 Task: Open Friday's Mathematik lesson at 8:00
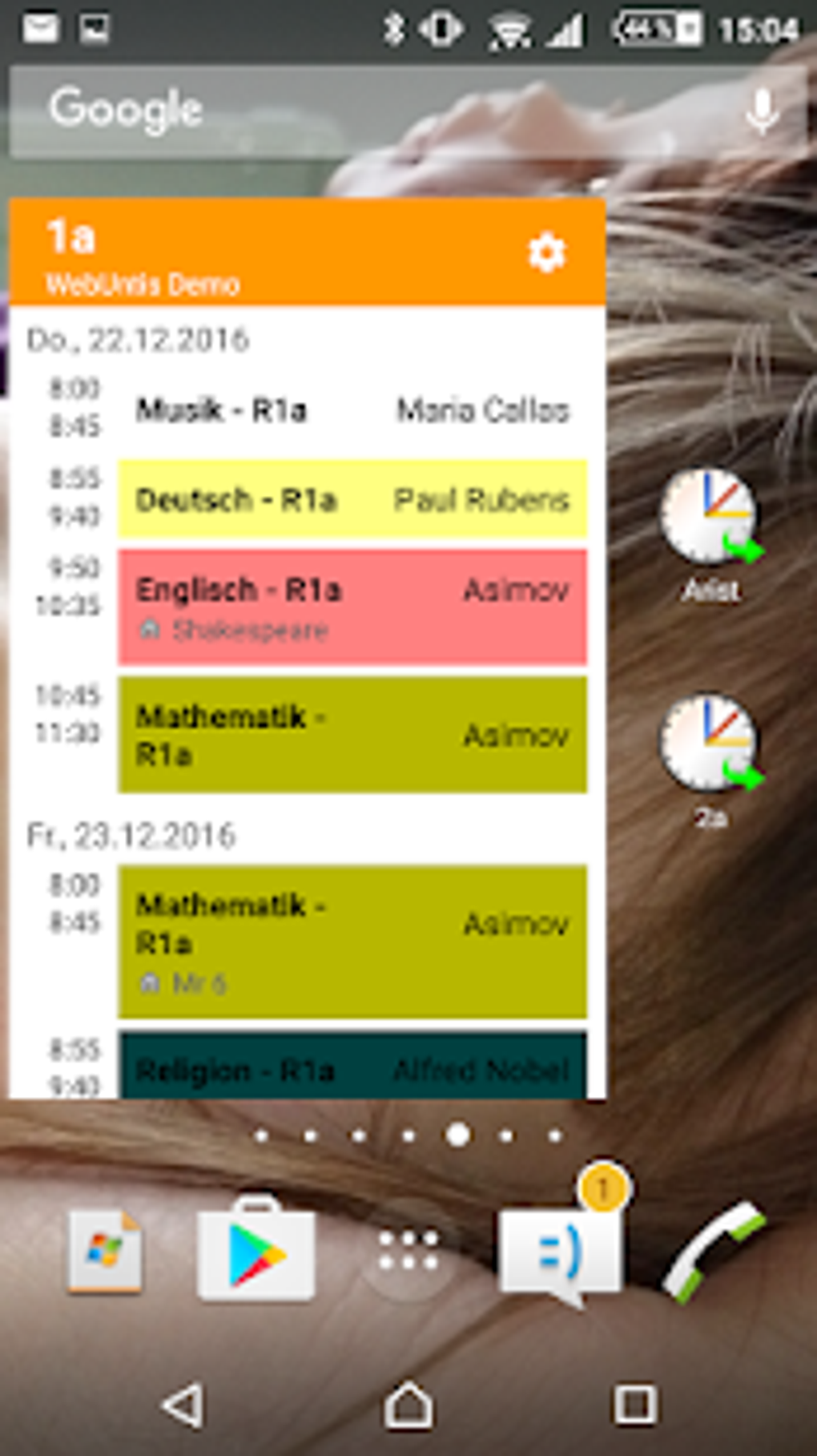[352, 941]
